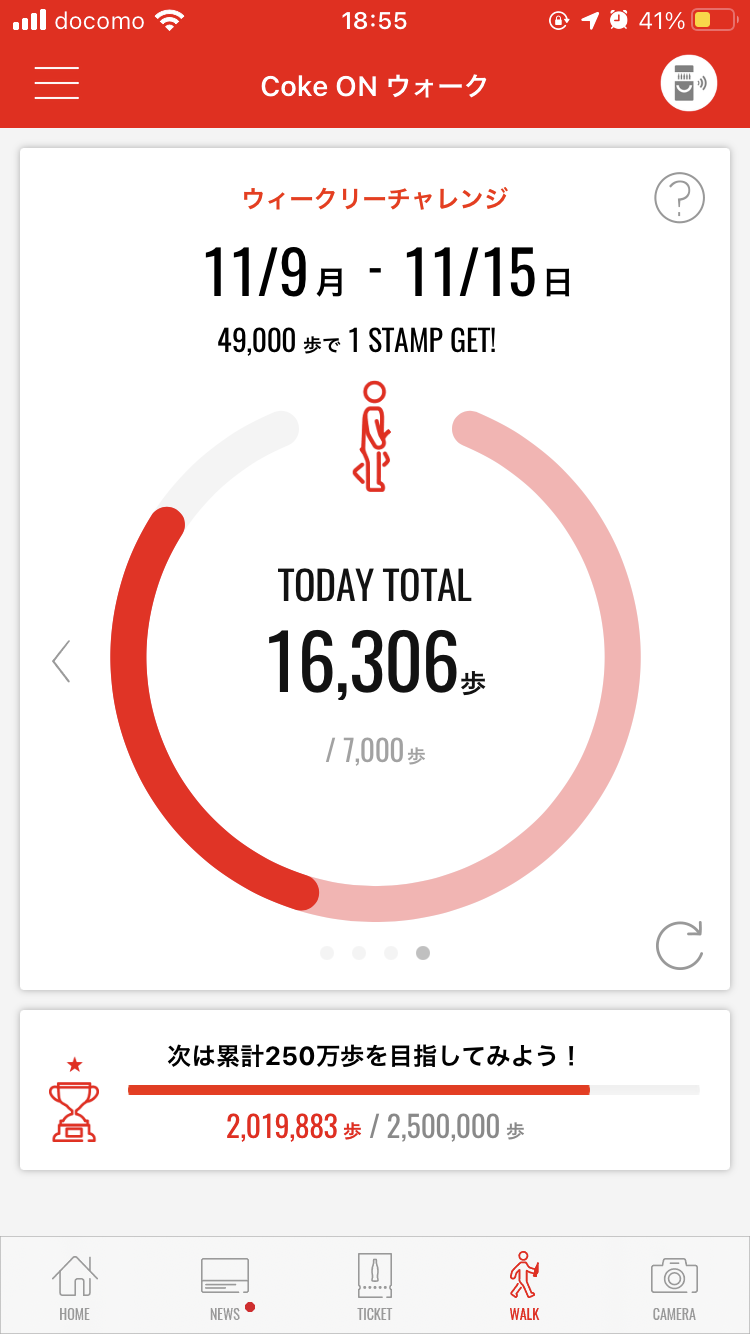
Task: Go to the previous challenge page arrow
Action: pos(62,661)
